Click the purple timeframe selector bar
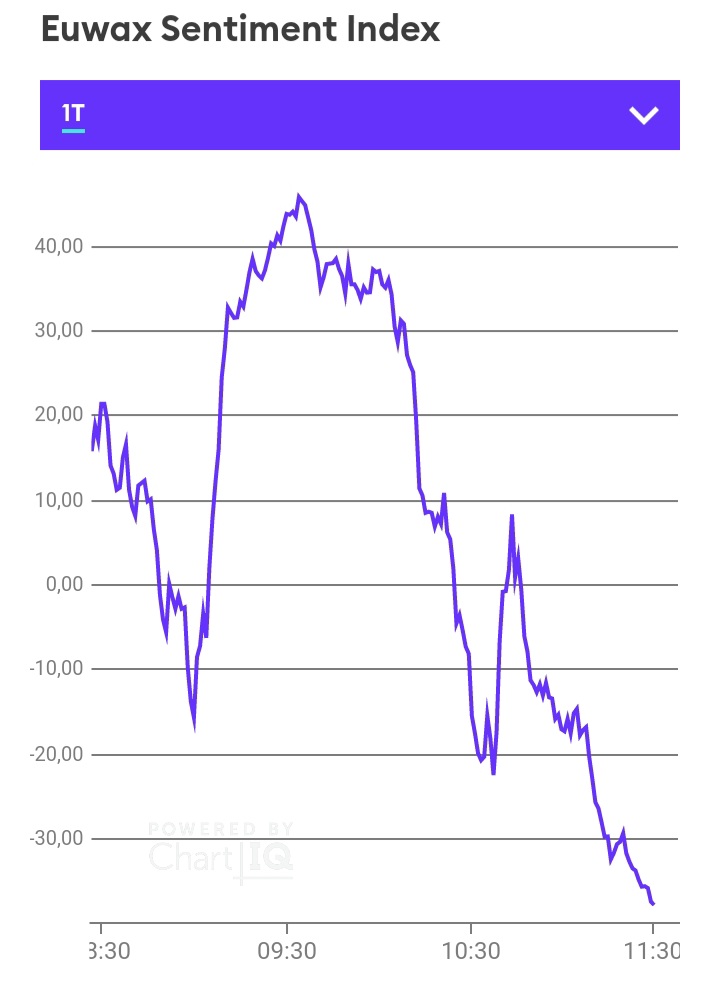 [360, 114]
